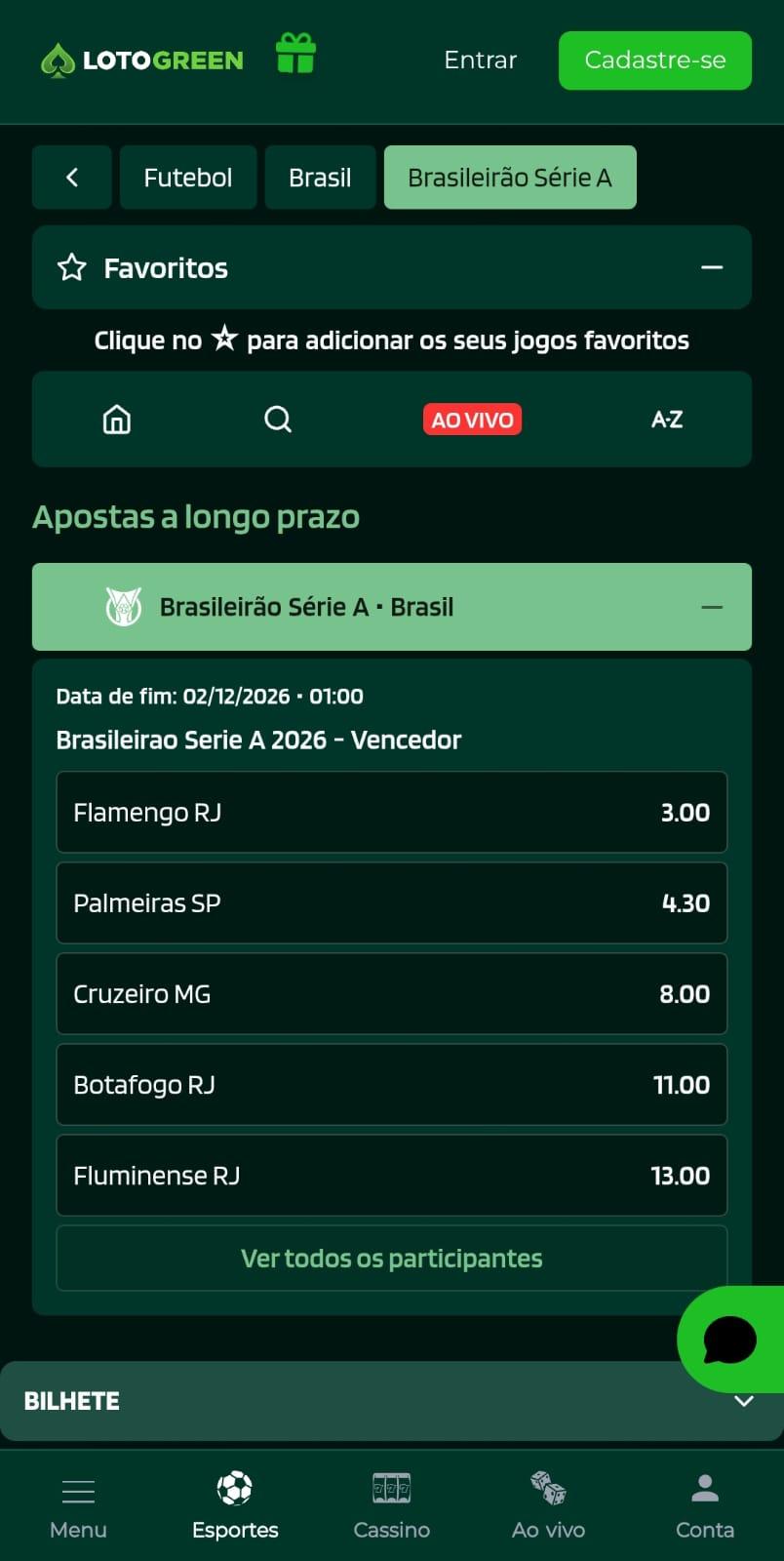Open Ver todos os participantes link
784x1561 pixels.
pos(391,1258)
